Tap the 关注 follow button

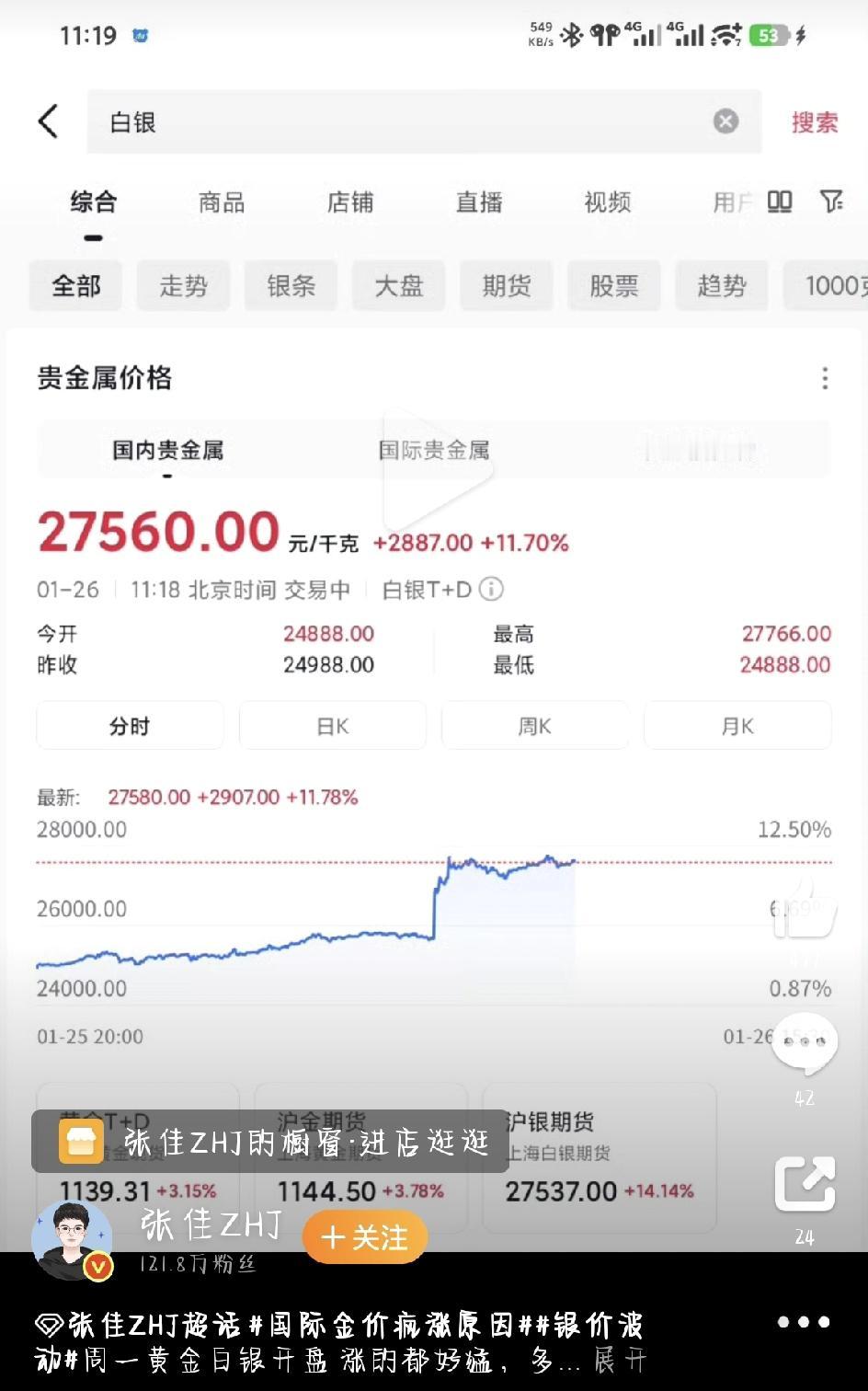point(364,1237)
